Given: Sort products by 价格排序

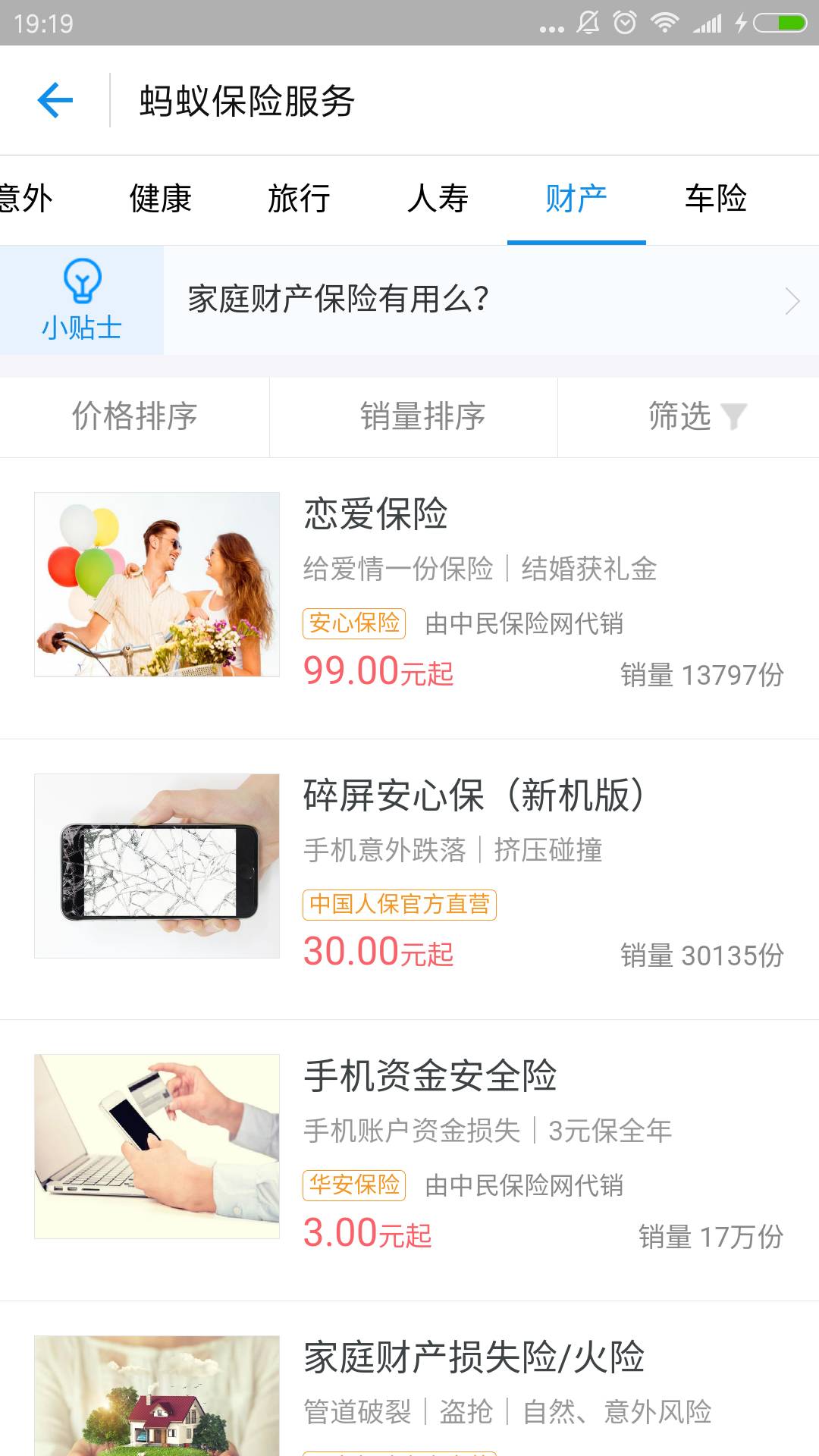Looking at the screenshot, I should (134, 417).
